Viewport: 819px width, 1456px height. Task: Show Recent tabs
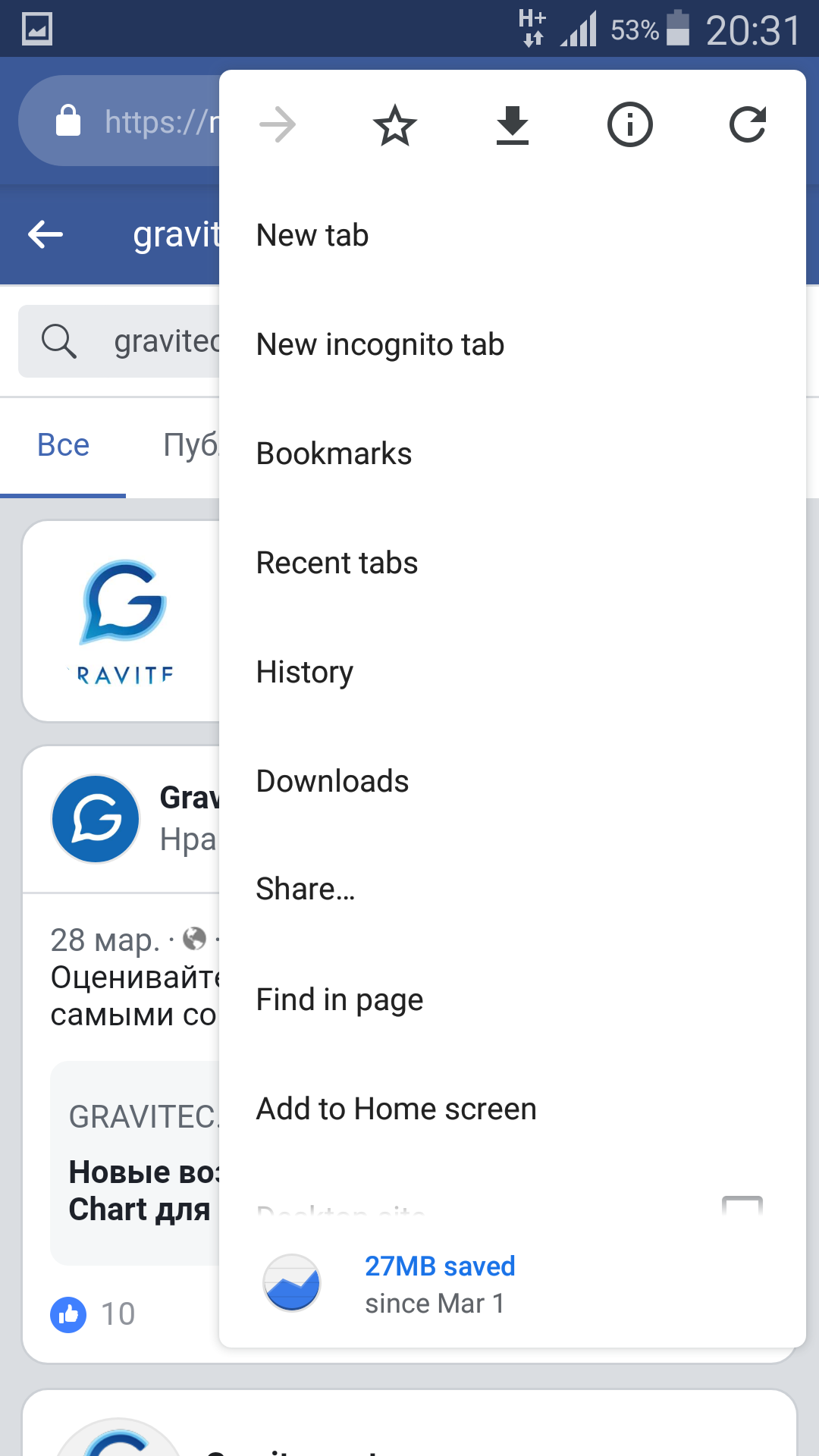[x=513, y=563]
